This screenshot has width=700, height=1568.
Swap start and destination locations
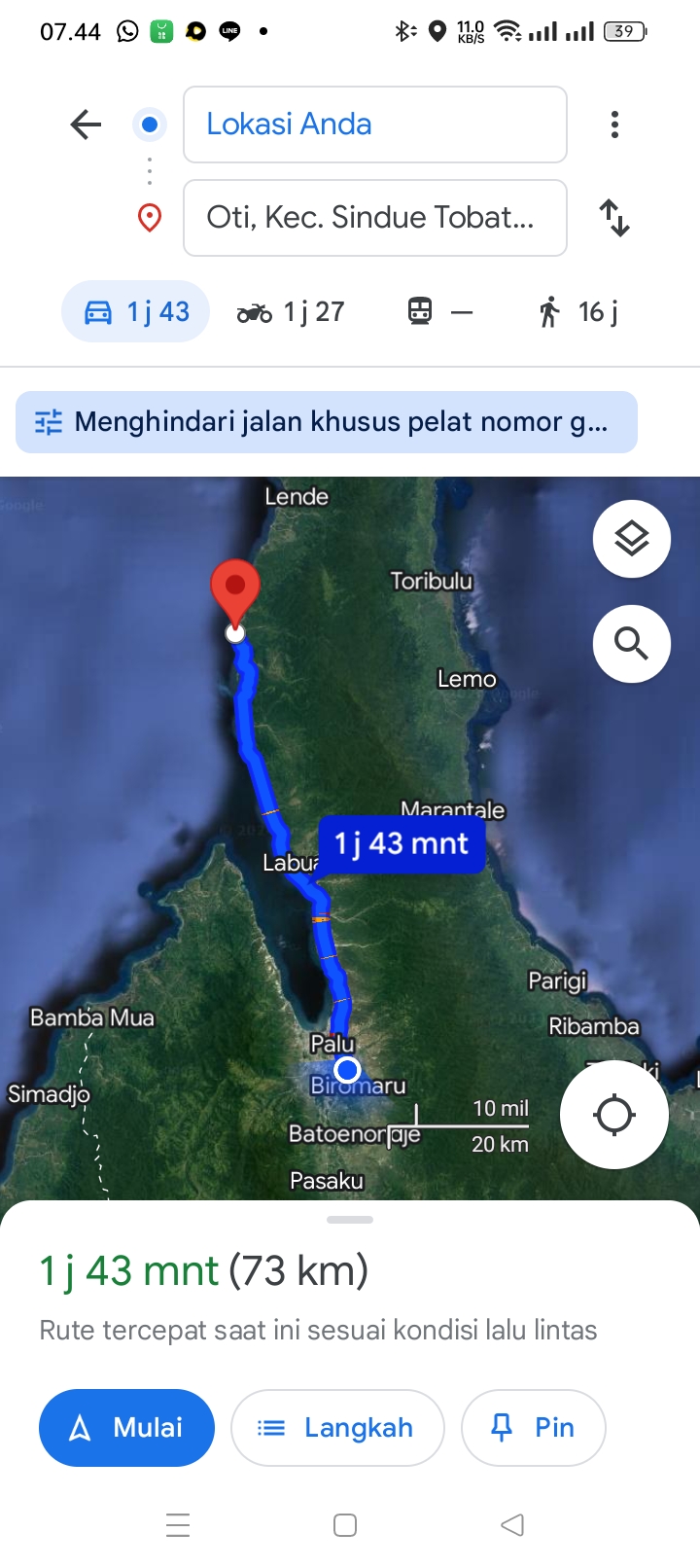point(614,218)
